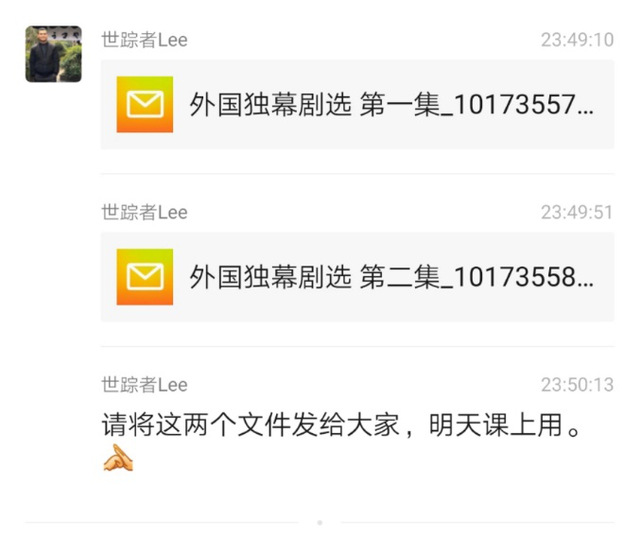Open file 外国独幕剧选 第一集 attachment
639x537 pixels.
[357, 105]
